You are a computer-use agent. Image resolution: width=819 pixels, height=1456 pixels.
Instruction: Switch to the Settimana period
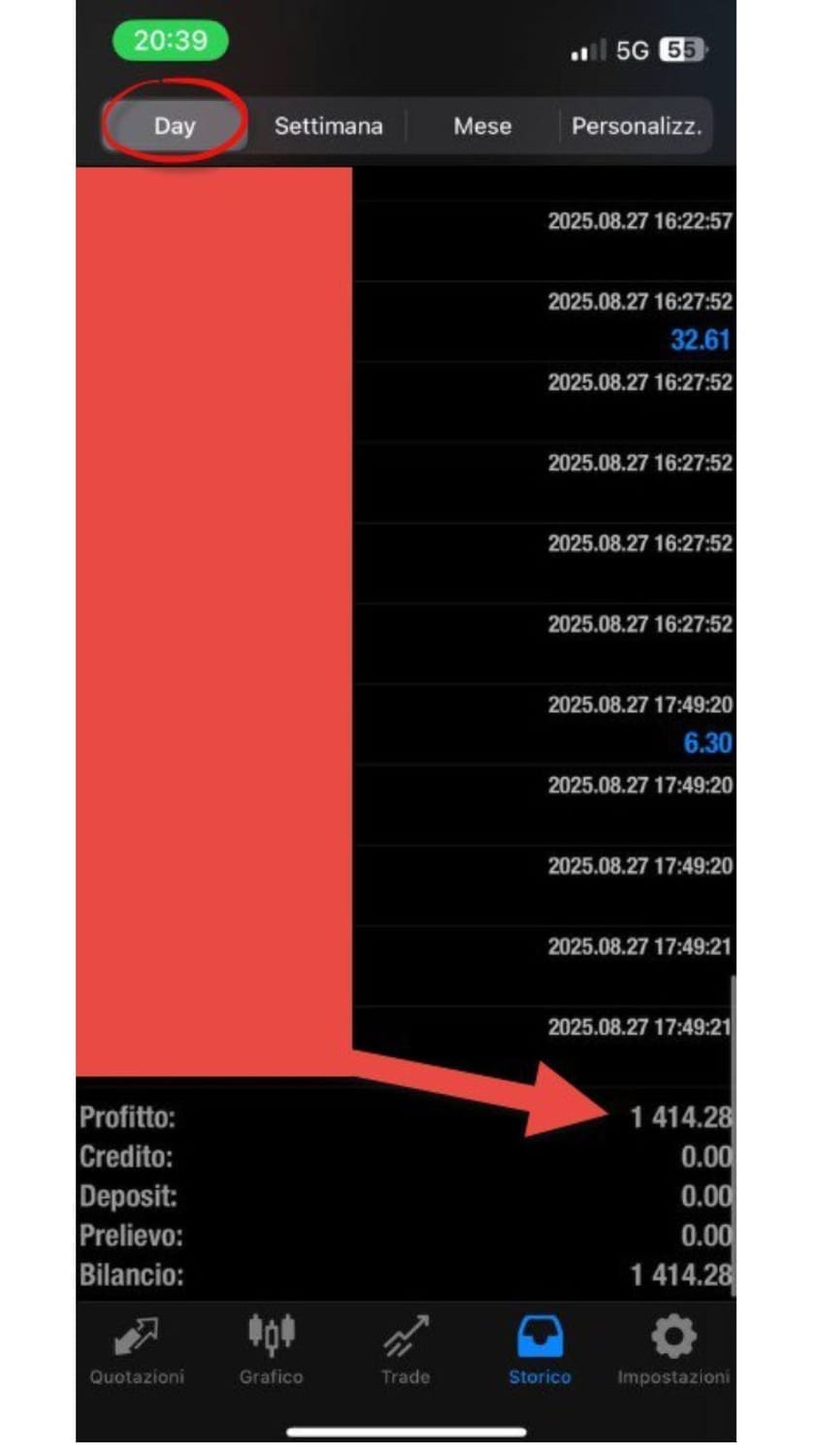pyautogui.click(x=328, y=126)
